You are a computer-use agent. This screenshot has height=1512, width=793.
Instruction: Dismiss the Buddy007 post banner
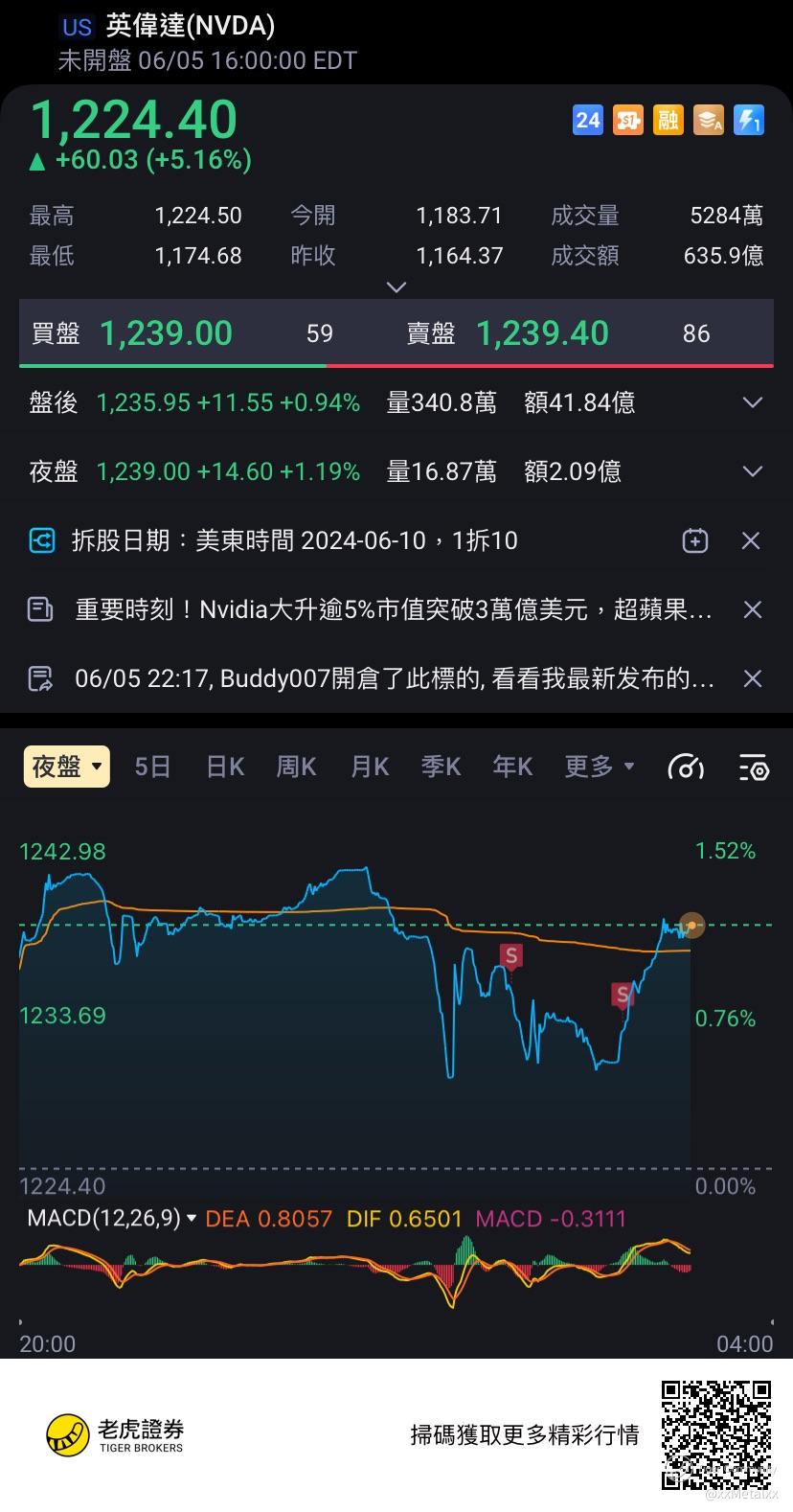point(753,678)
